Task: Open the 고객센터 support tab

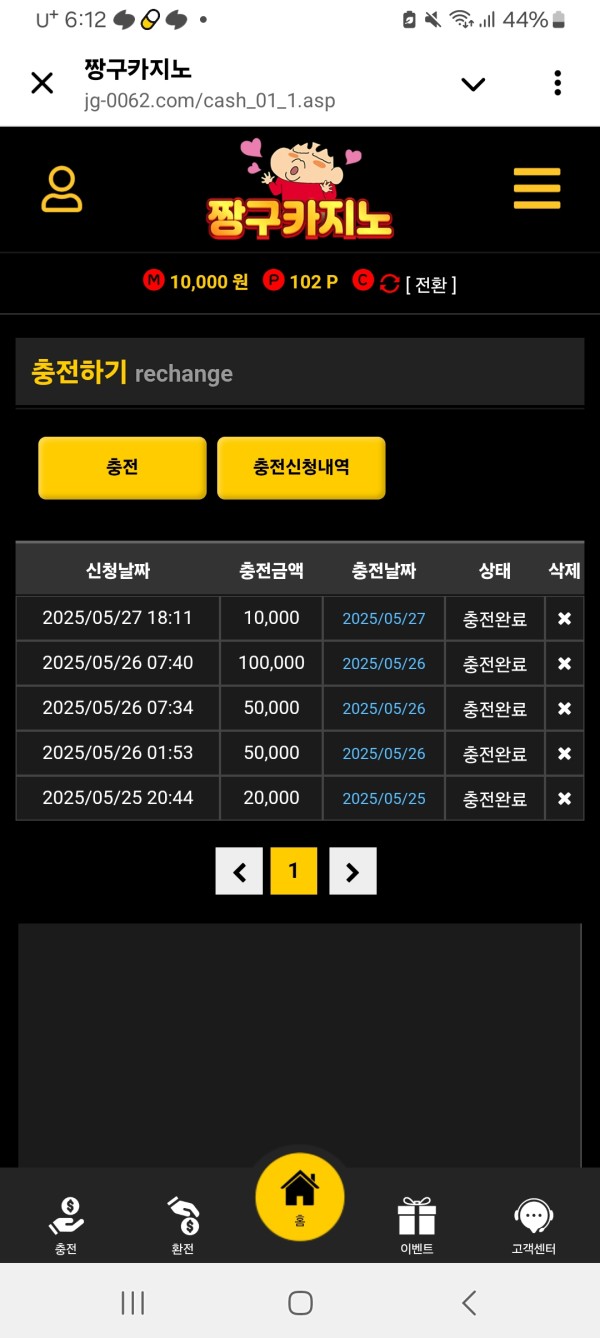Action: [x=533, y=1224]
